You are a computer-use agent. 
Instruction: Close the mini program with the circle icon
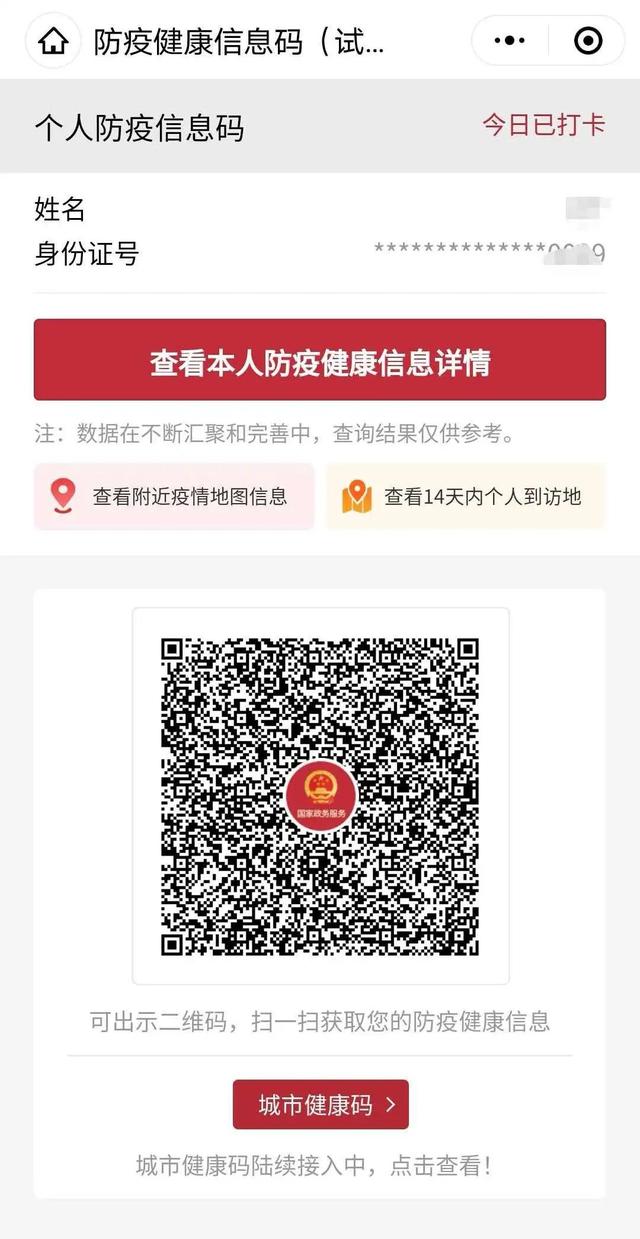588,41
